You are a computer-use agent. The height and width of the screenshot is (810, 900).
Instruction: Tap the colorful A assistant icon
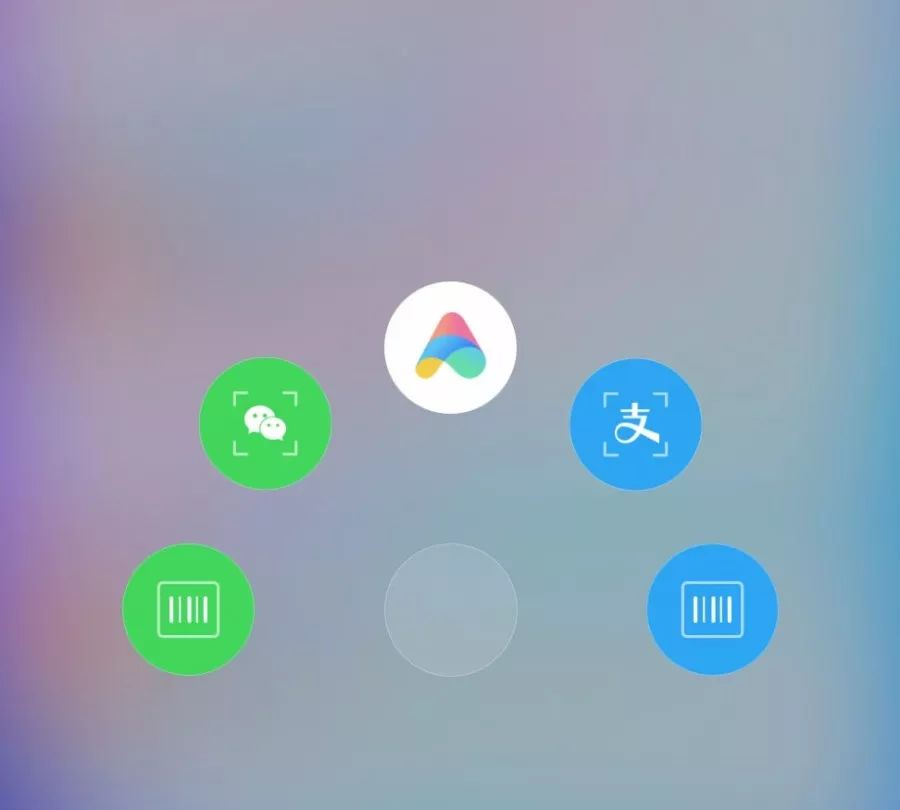click(450, 347)
